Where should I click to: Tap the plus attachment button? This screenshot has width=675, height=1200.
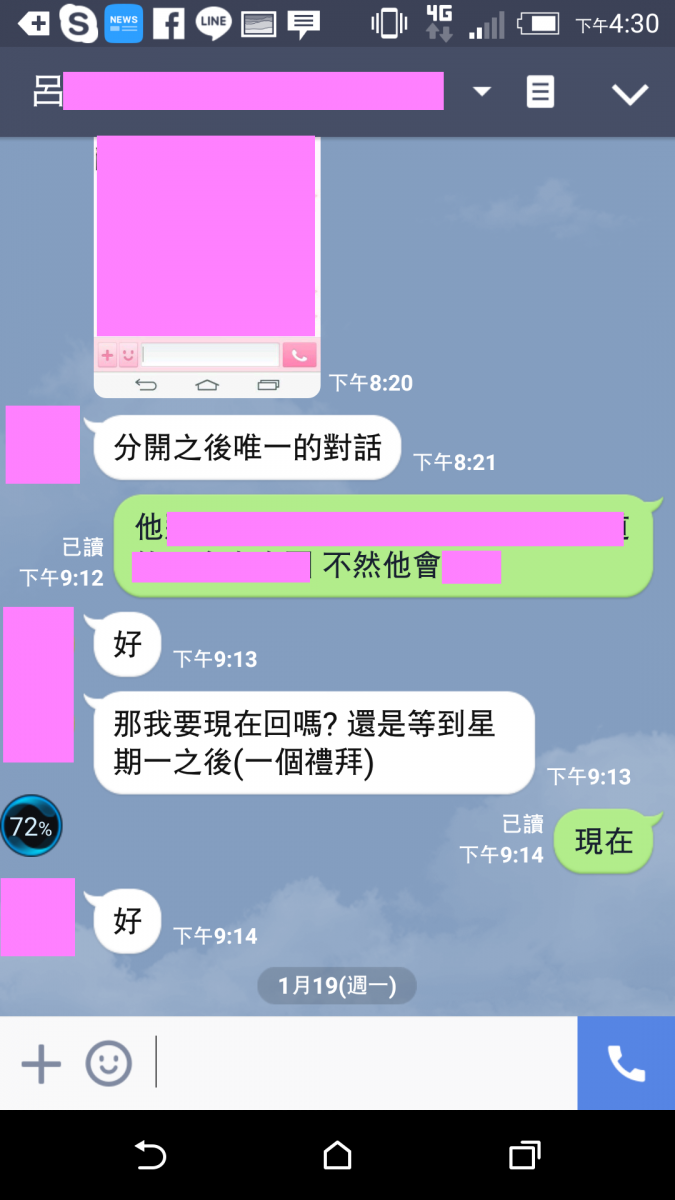pyautogui.click(x=41, y=1064)
